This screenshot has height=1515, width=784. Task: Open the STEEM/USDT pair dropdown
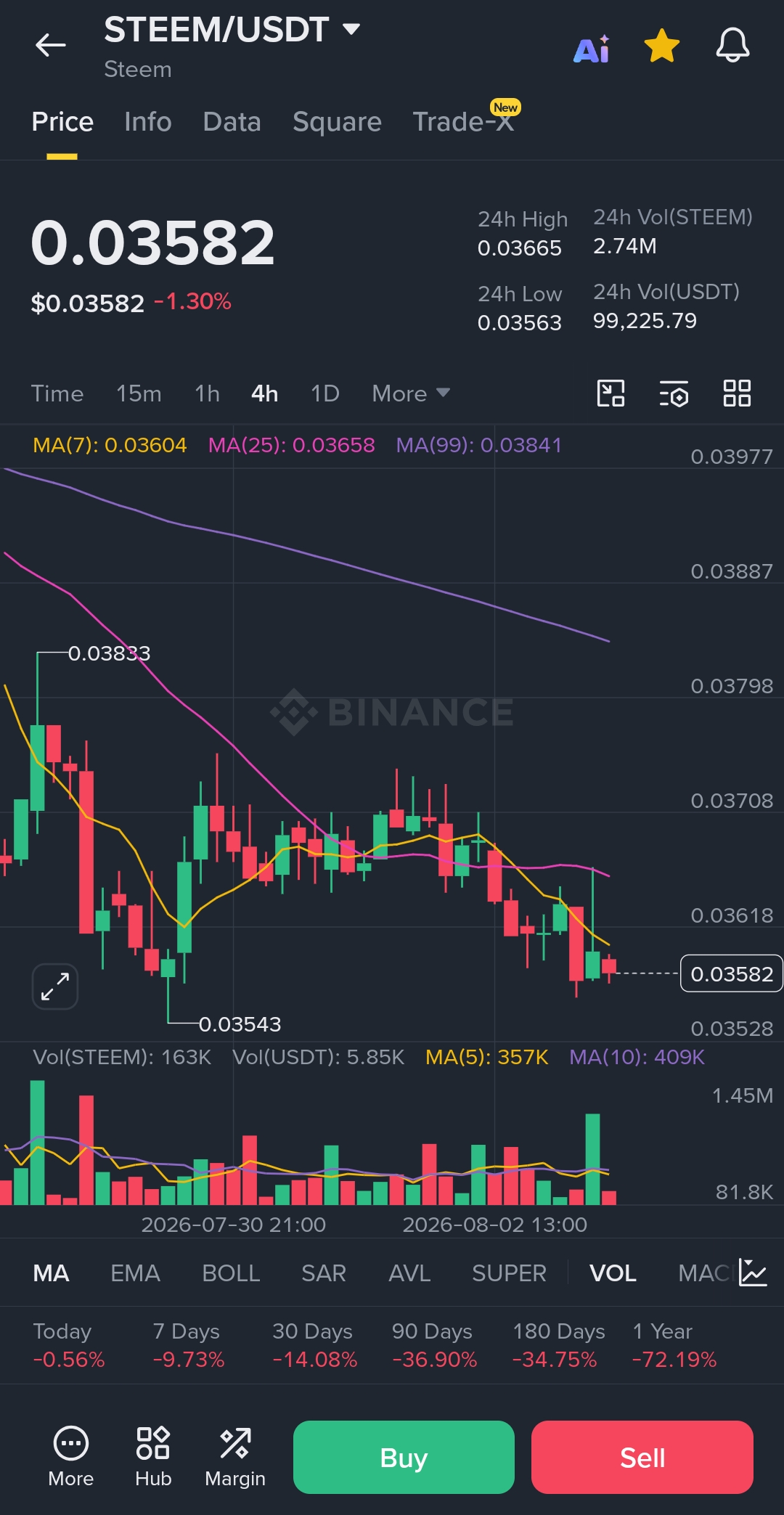232,30
